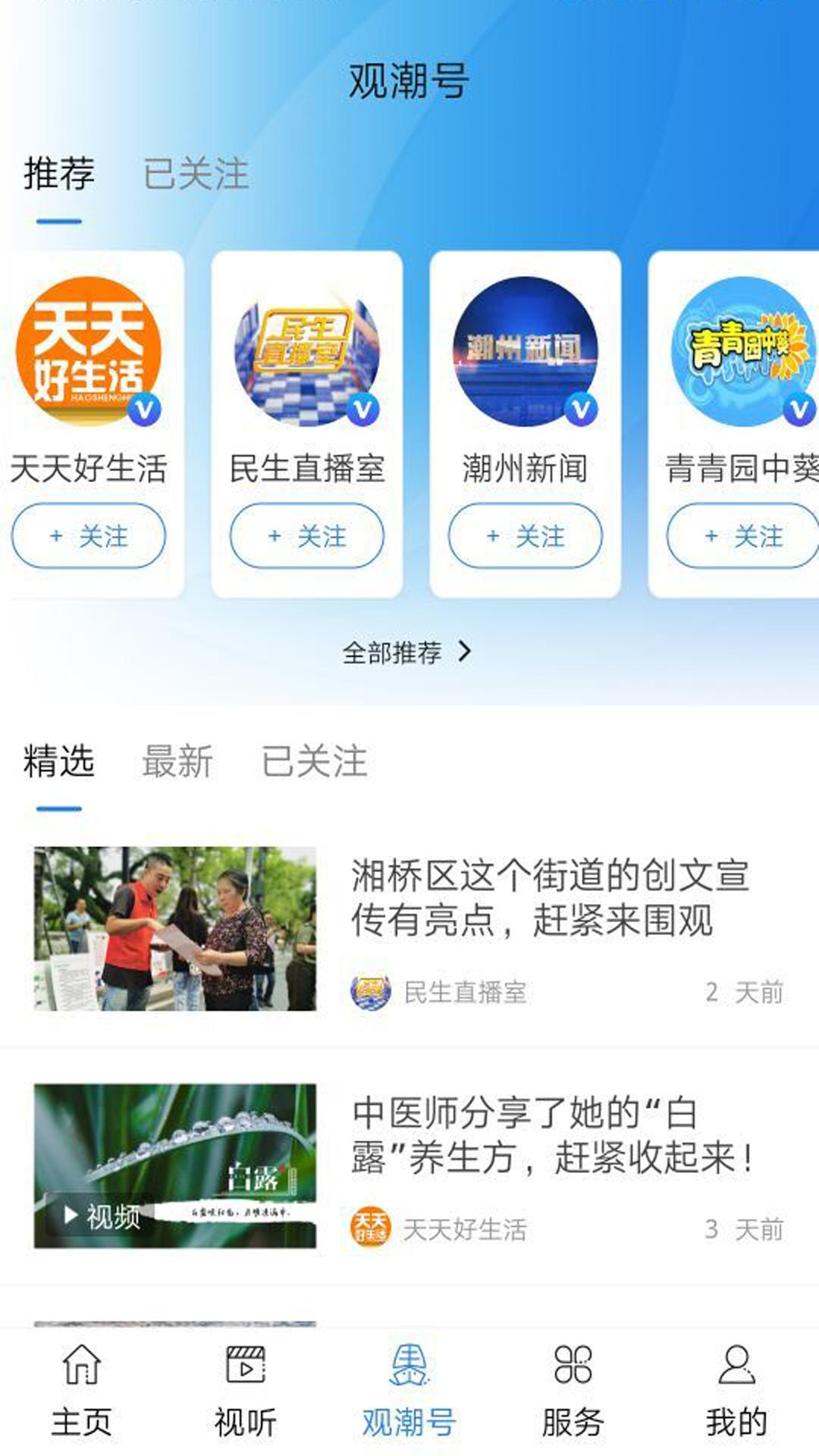This screenshot has height=1456, width=819.
Task: Open the 最新 tab
Action: [178, 763]
